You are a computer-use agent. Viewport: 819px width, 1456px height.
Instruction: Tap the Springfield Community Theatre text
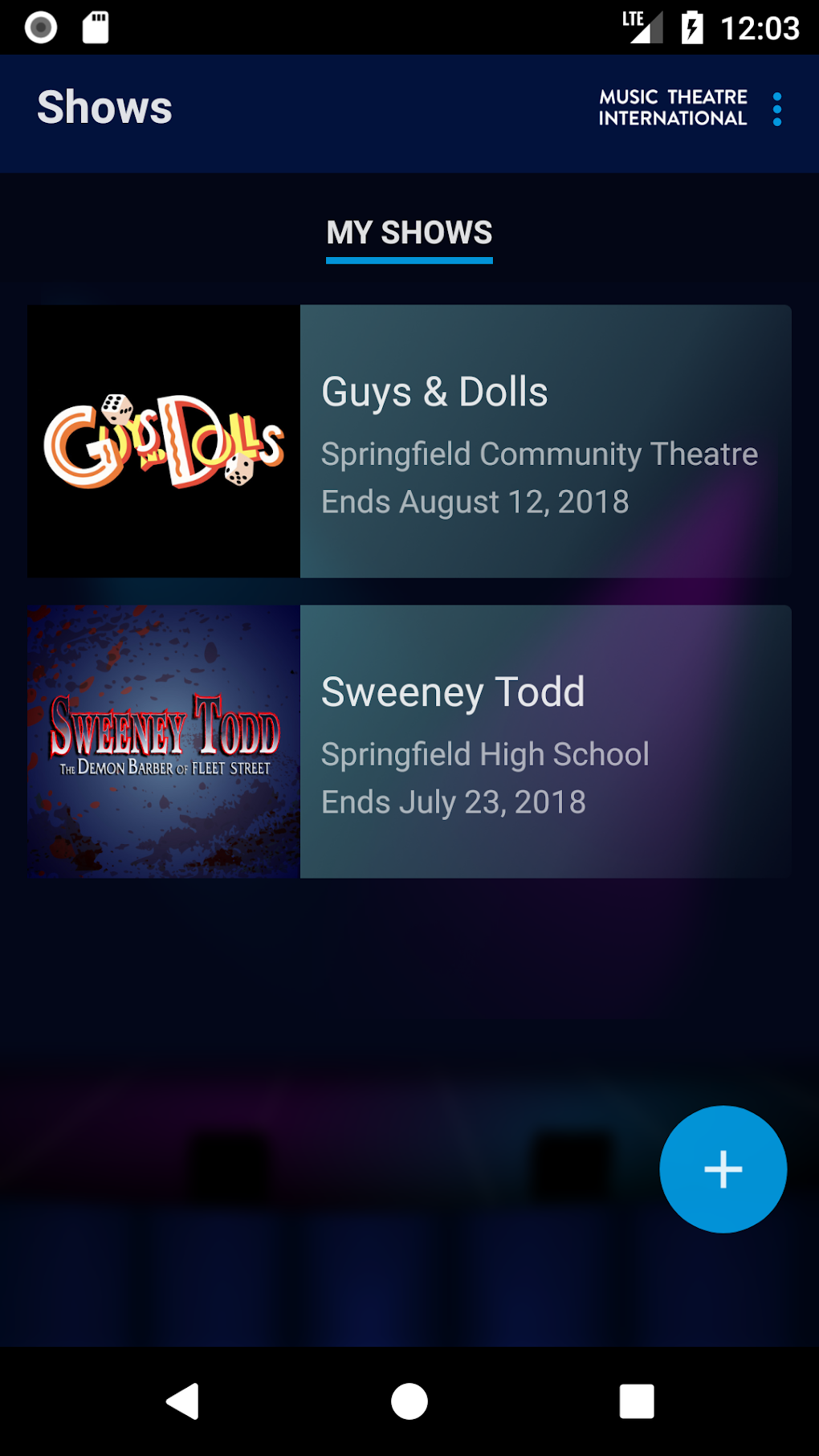tap(539, 454)
